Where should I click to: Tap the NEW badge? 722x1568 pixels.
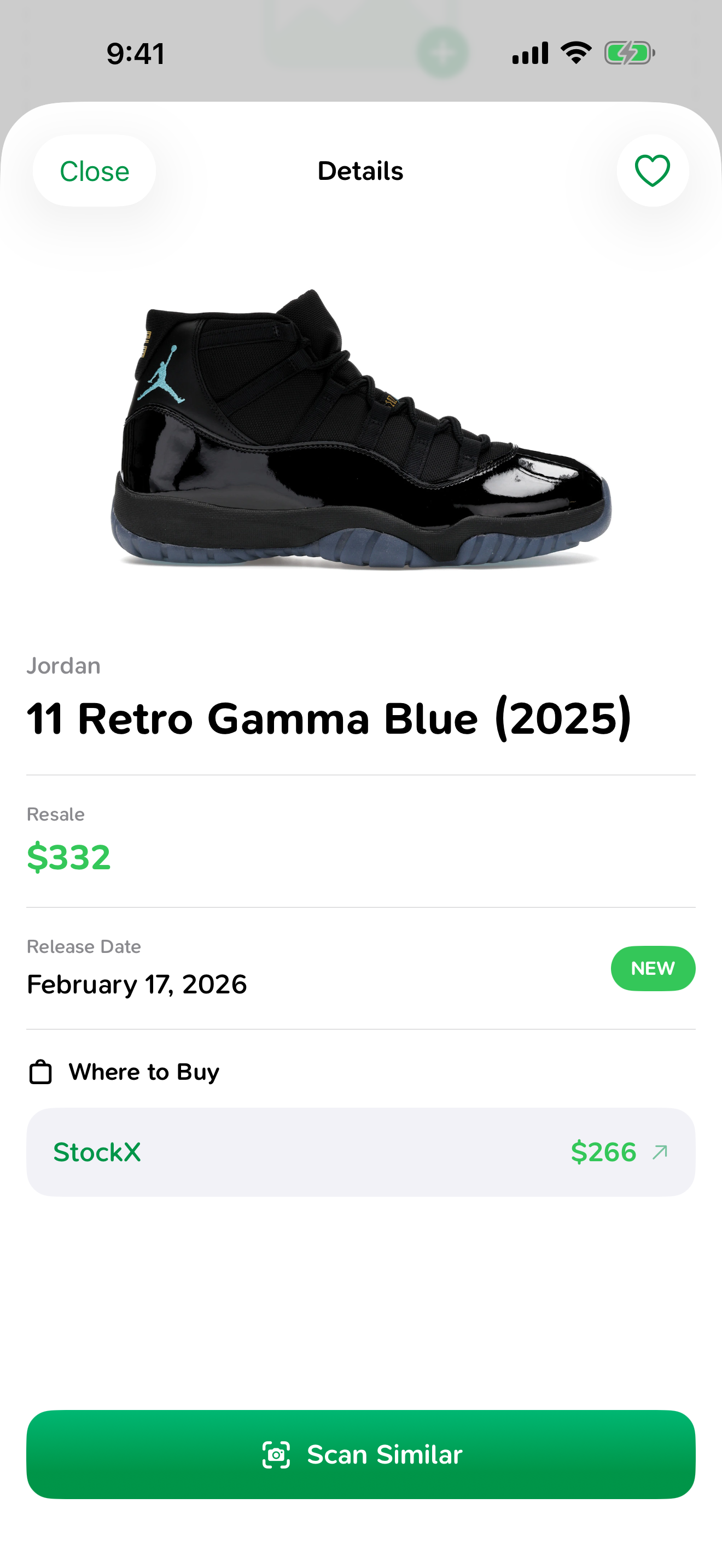tap(653, 968)
